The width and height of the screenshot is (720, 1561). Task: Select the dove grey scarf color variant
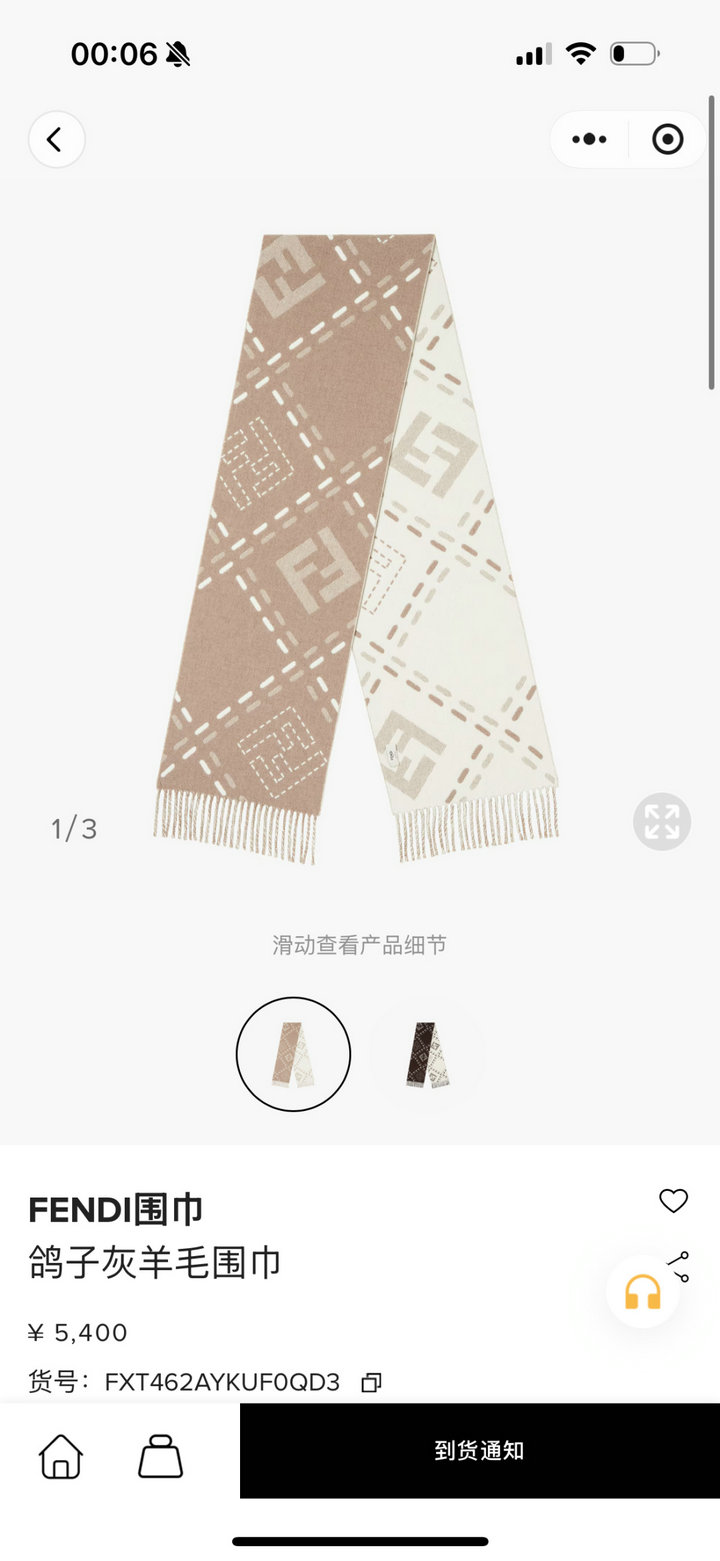tap(293, 1053)
